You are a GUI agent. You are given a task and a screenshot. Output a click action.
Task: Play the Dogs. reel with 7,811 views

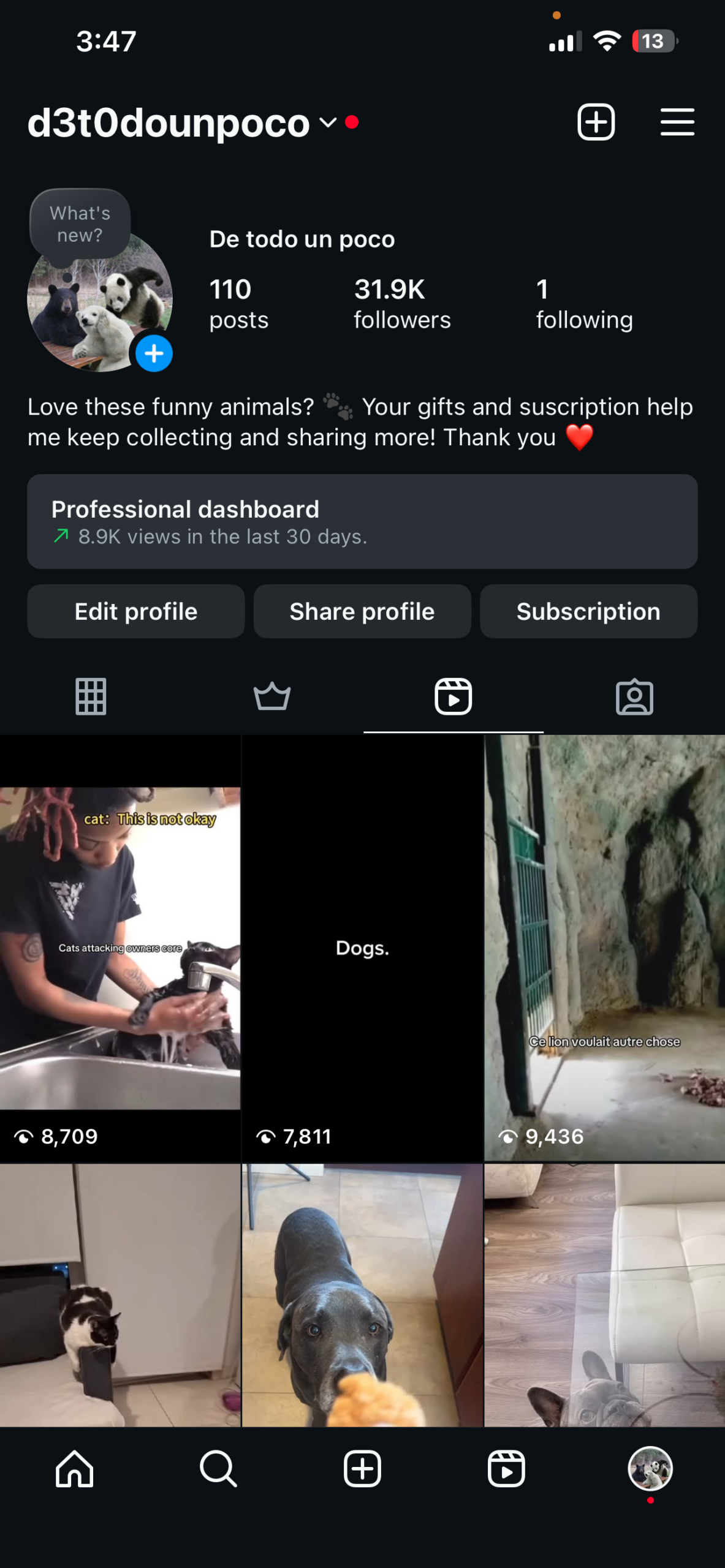point(362,948)
